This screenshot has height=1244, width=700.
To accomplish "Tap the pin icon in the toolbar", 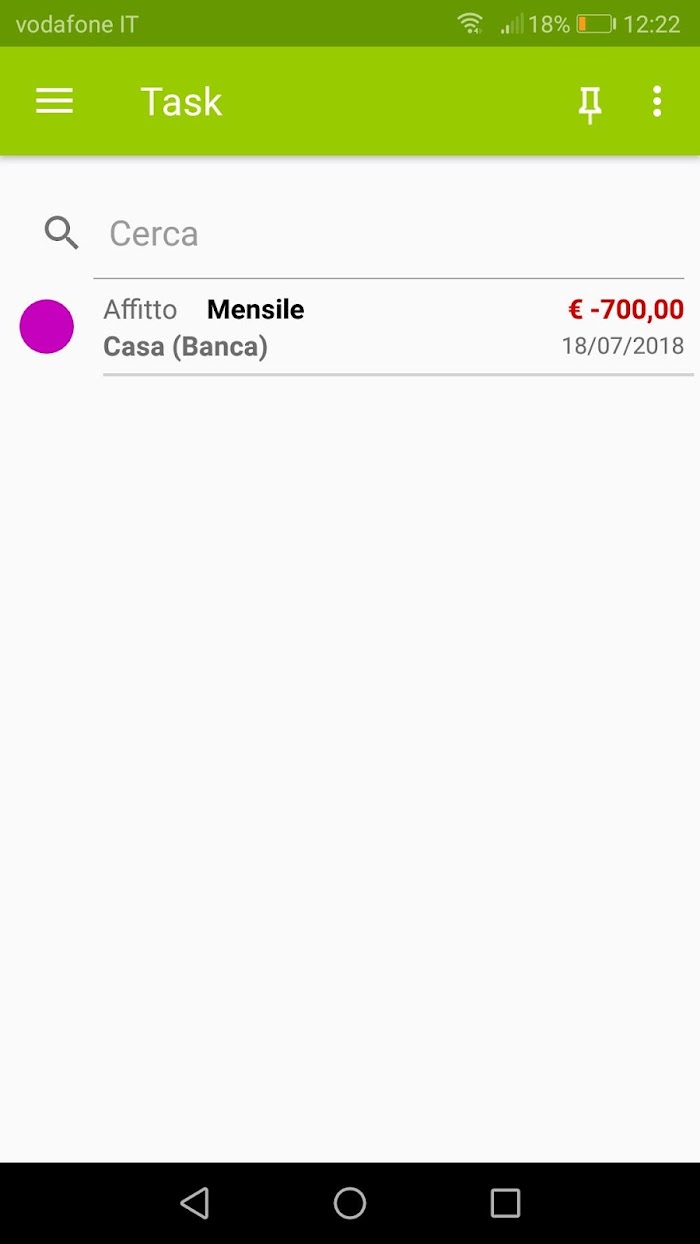I will tap(590, 103).
